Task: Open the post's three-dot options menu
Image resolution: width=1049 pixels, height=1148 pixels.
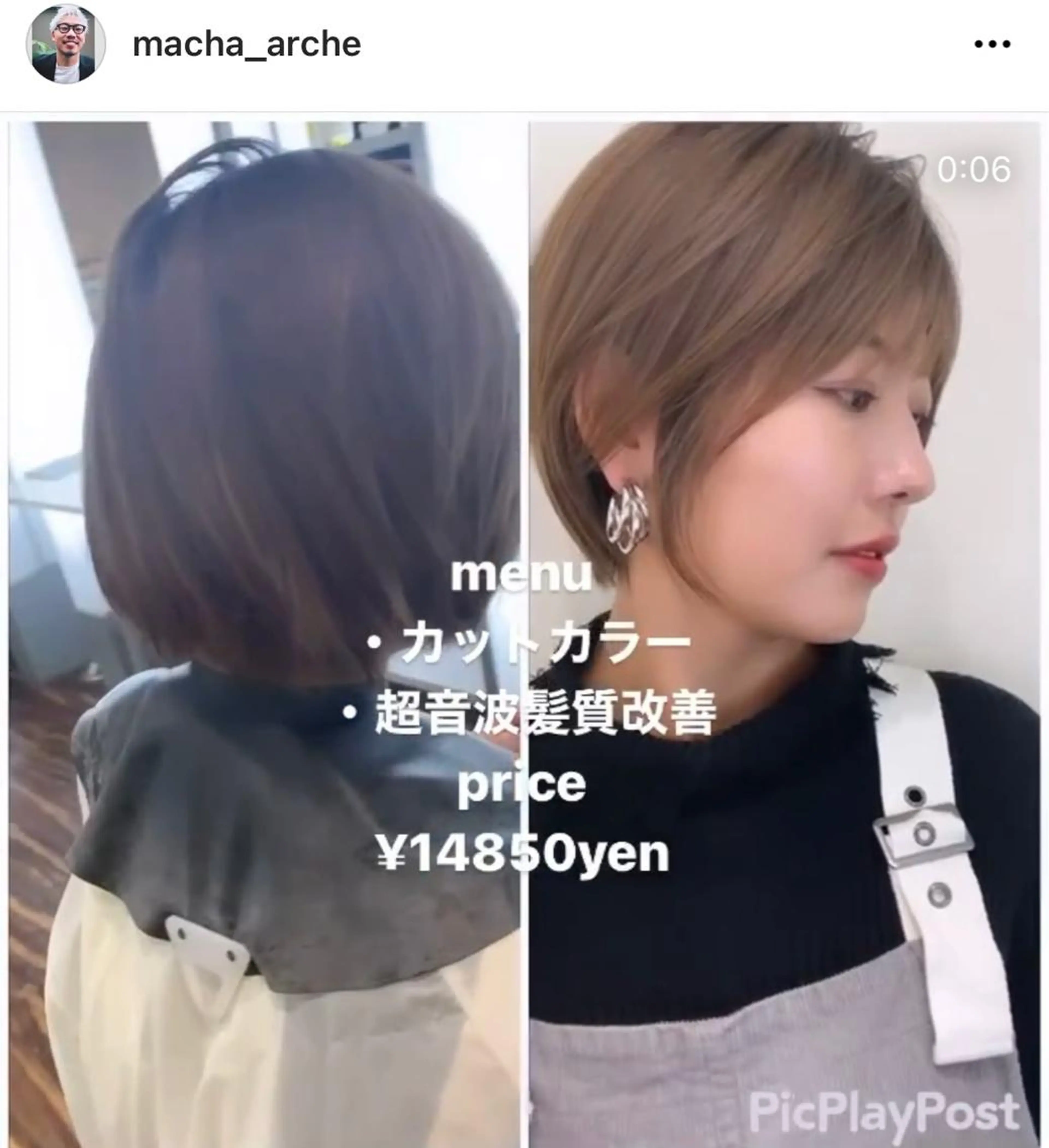Action: 992,44
